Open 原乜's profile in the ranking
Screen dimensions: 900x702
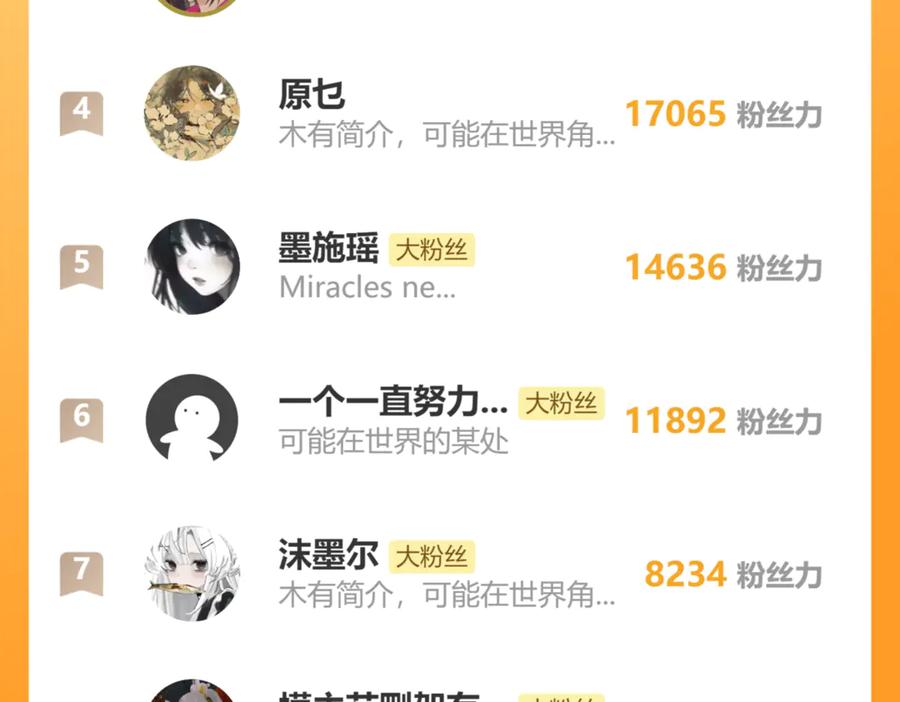[x=449, y=113]
